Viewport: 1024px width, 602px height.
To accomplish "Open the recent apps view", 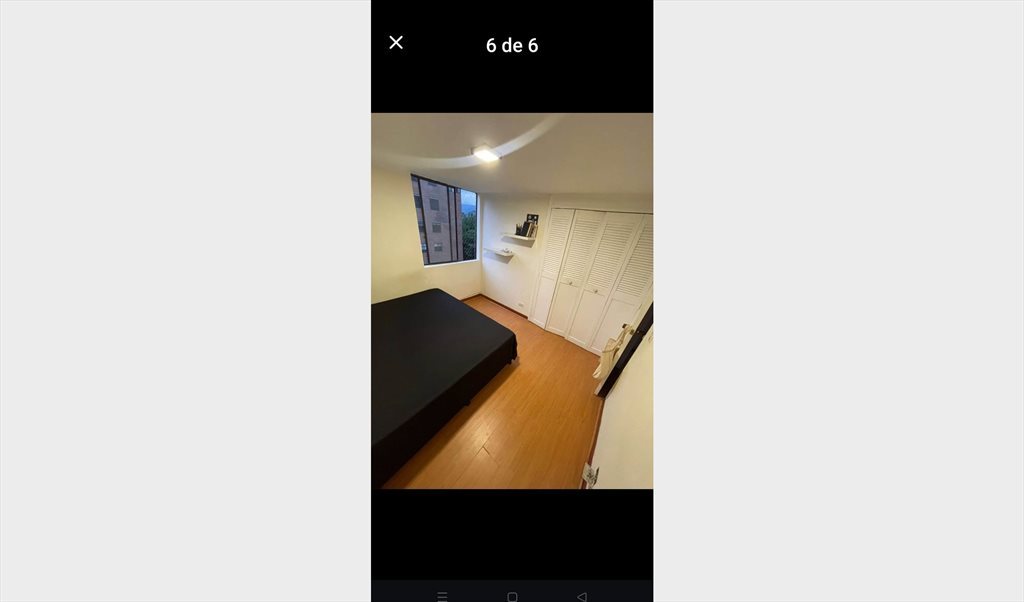I will (442, 596).
